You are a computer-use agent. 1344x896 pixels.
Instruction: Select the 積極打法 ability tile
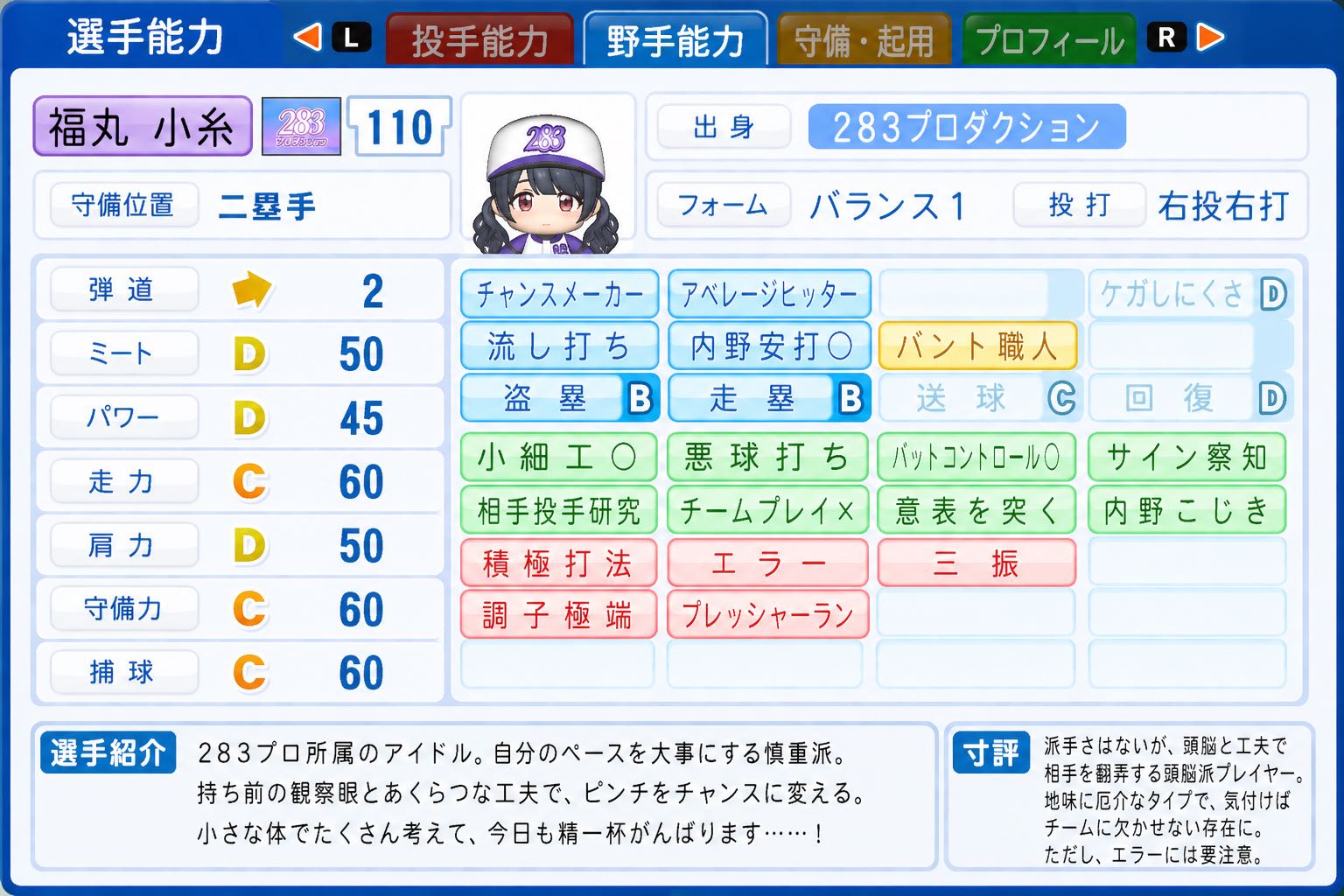point(558,563)
